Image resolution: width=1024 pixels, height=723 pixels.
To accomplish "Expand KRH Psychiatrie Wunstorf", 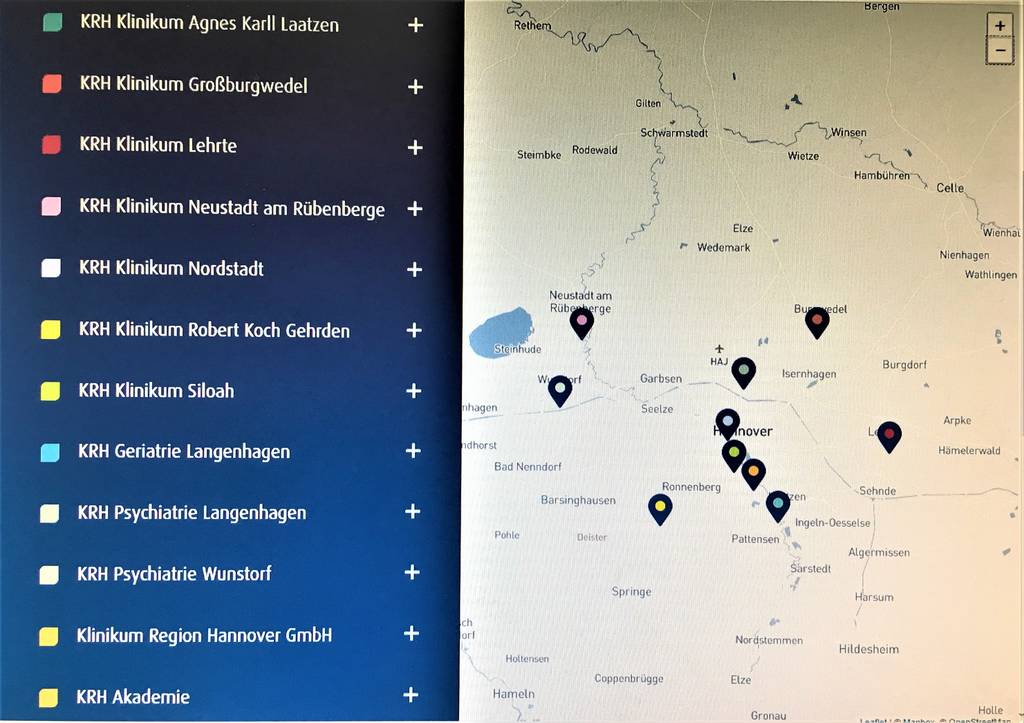I will point(411,572).
